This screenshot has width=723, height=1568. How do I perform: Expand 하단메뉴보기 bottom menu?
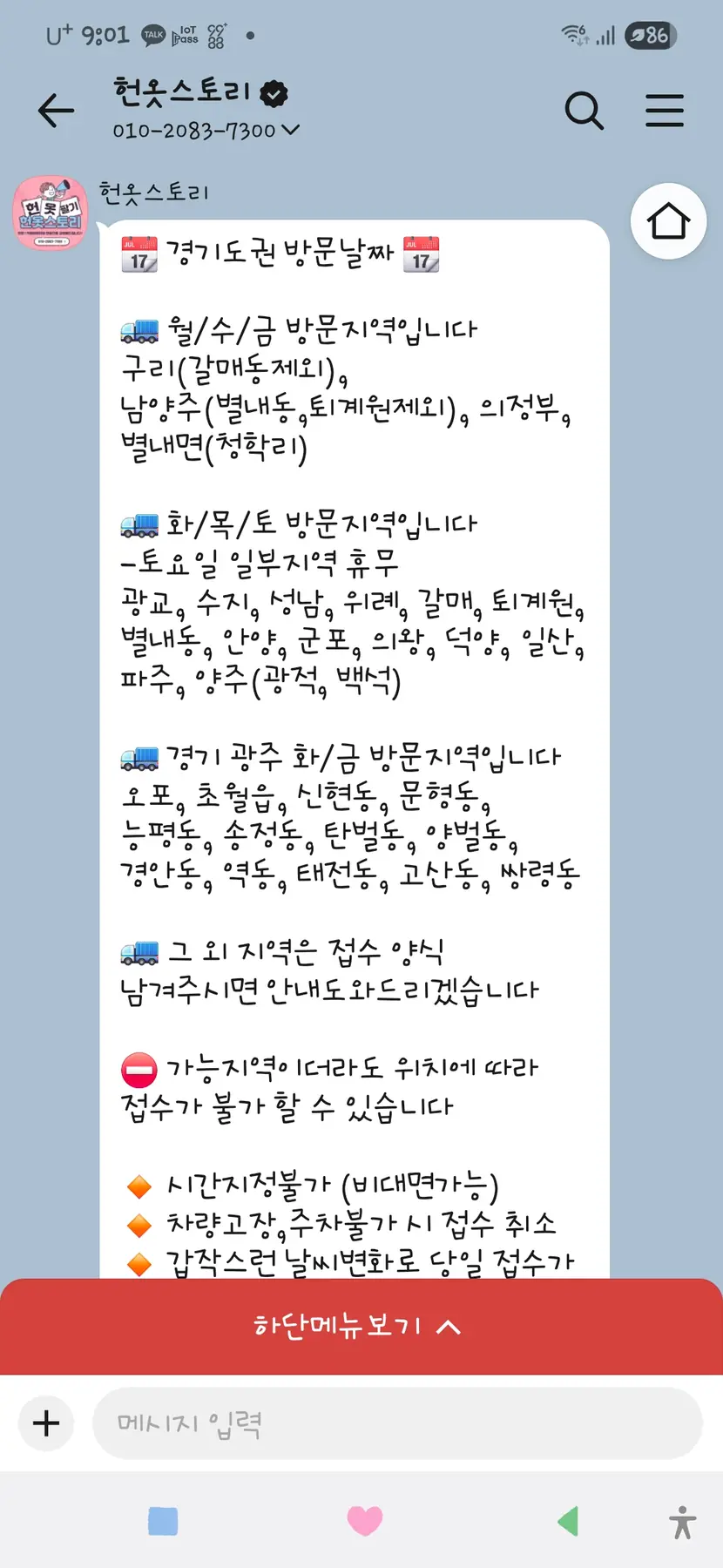(x=361, y=1326)
